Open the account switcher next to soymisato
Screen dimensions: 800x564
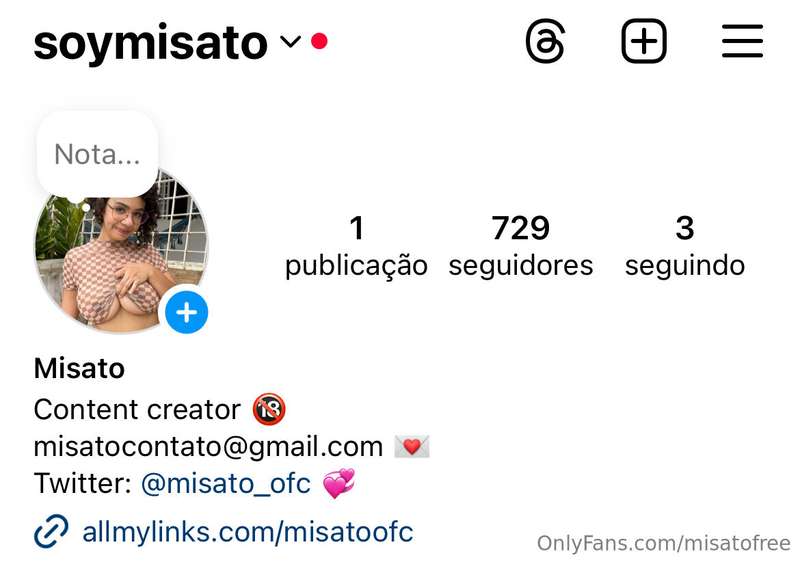[290, 43]
